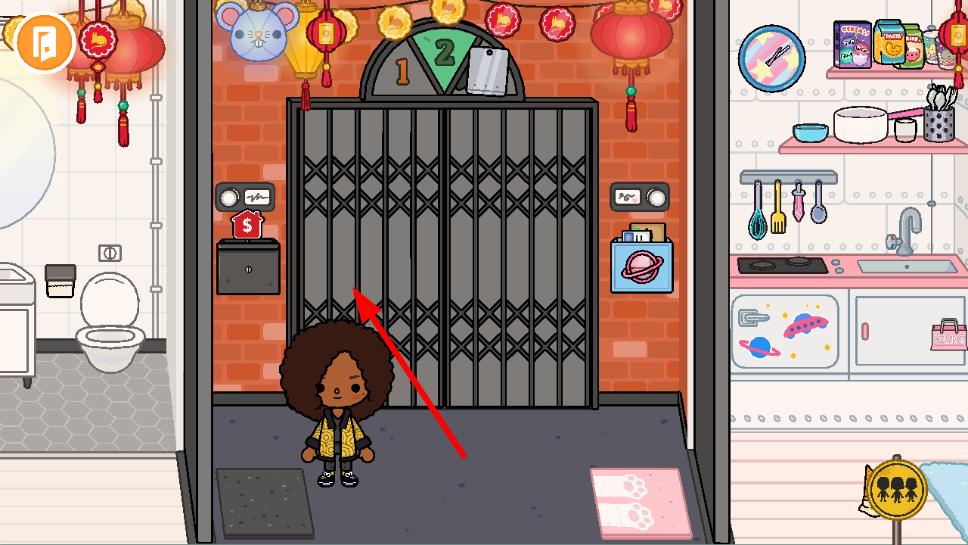The width and height of the screenshot is (968, 545).
Task: Open the black mailbox with dollar sign
Action: (248, 267)
